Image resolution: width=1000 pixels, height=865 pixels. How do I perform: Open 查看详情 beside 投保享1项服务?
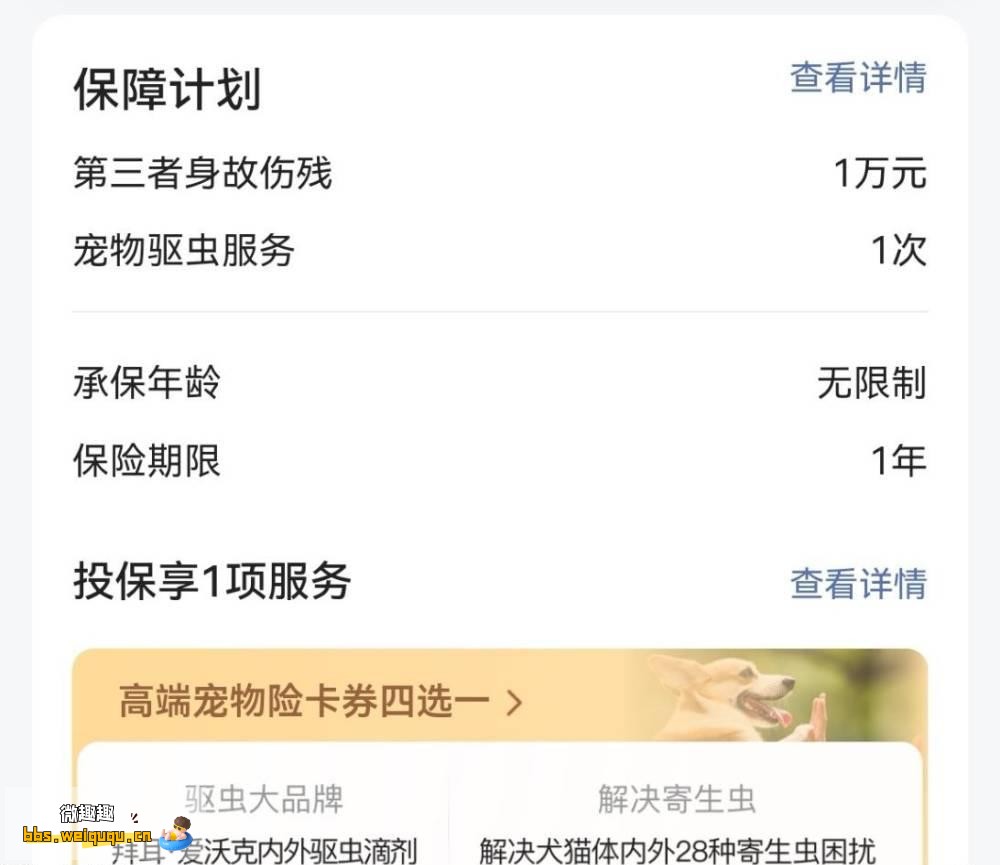pos(858,584)
